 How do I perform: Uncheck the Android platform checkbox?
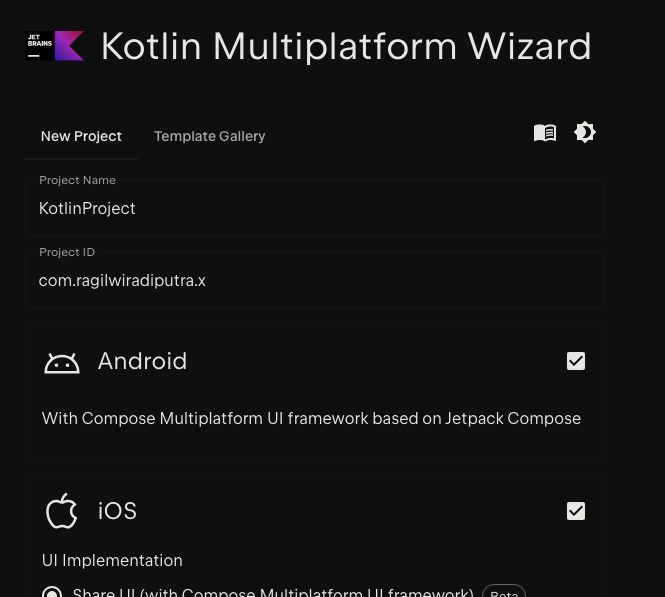point(576,361)
